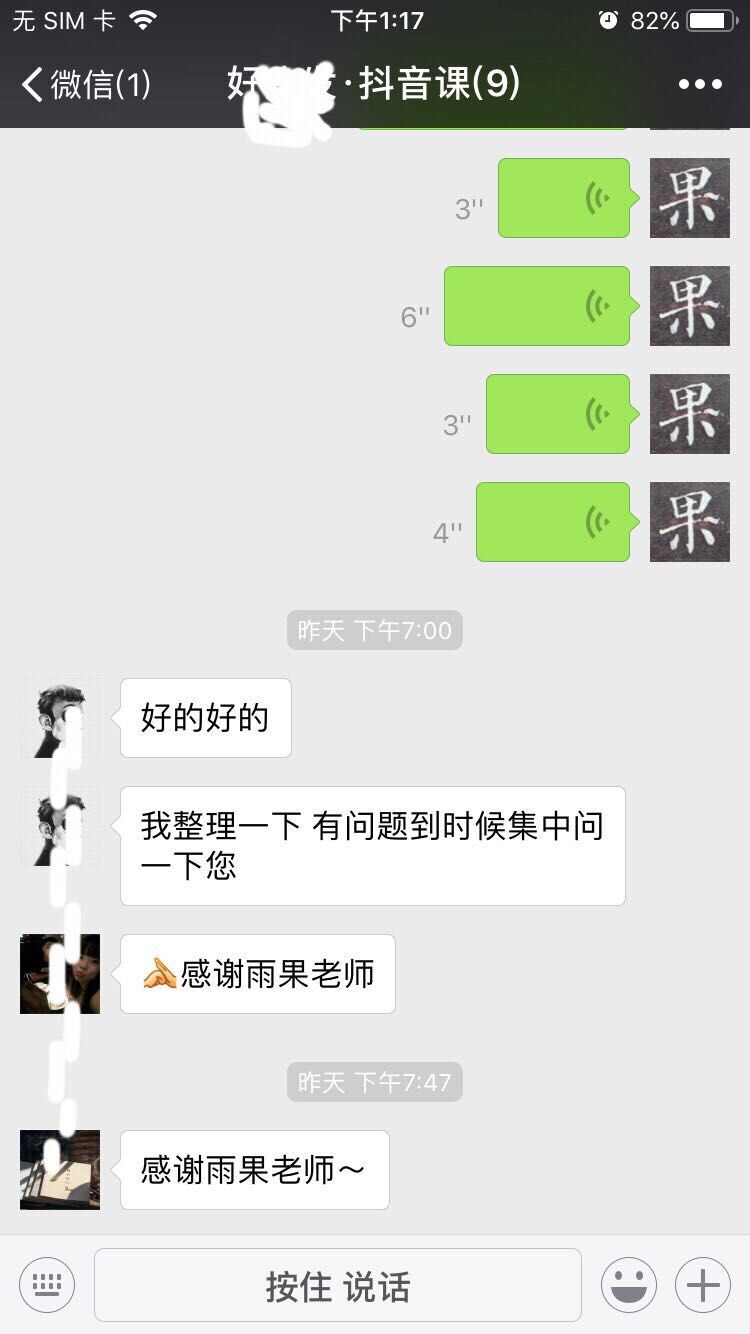Play the 4-second voice message
The width and height of the screenshot is (750, 1334).
tap(553, 522)
